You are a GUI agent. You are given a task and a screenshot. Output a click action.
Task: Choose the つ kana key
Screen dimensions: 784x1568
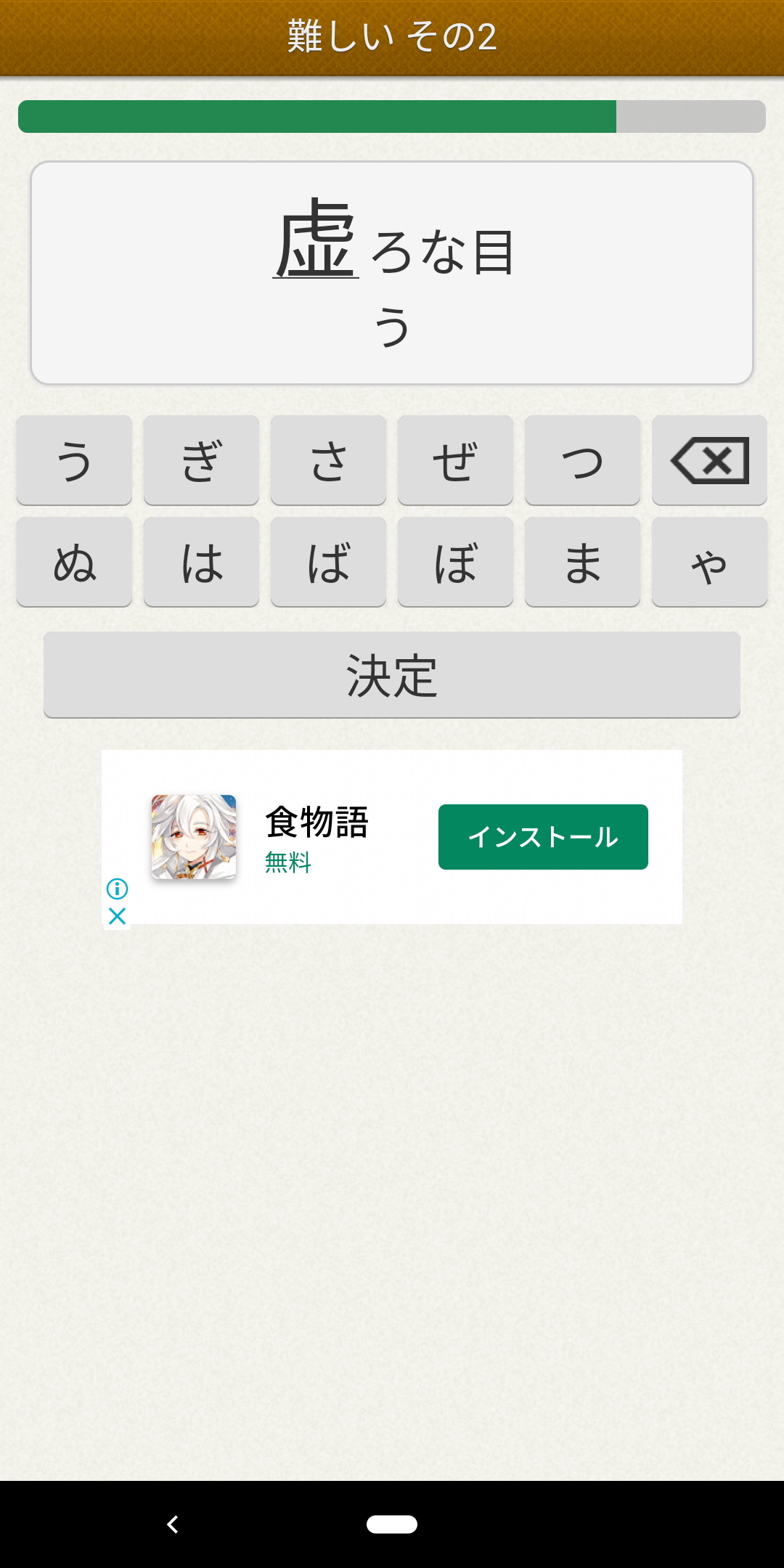582,460
